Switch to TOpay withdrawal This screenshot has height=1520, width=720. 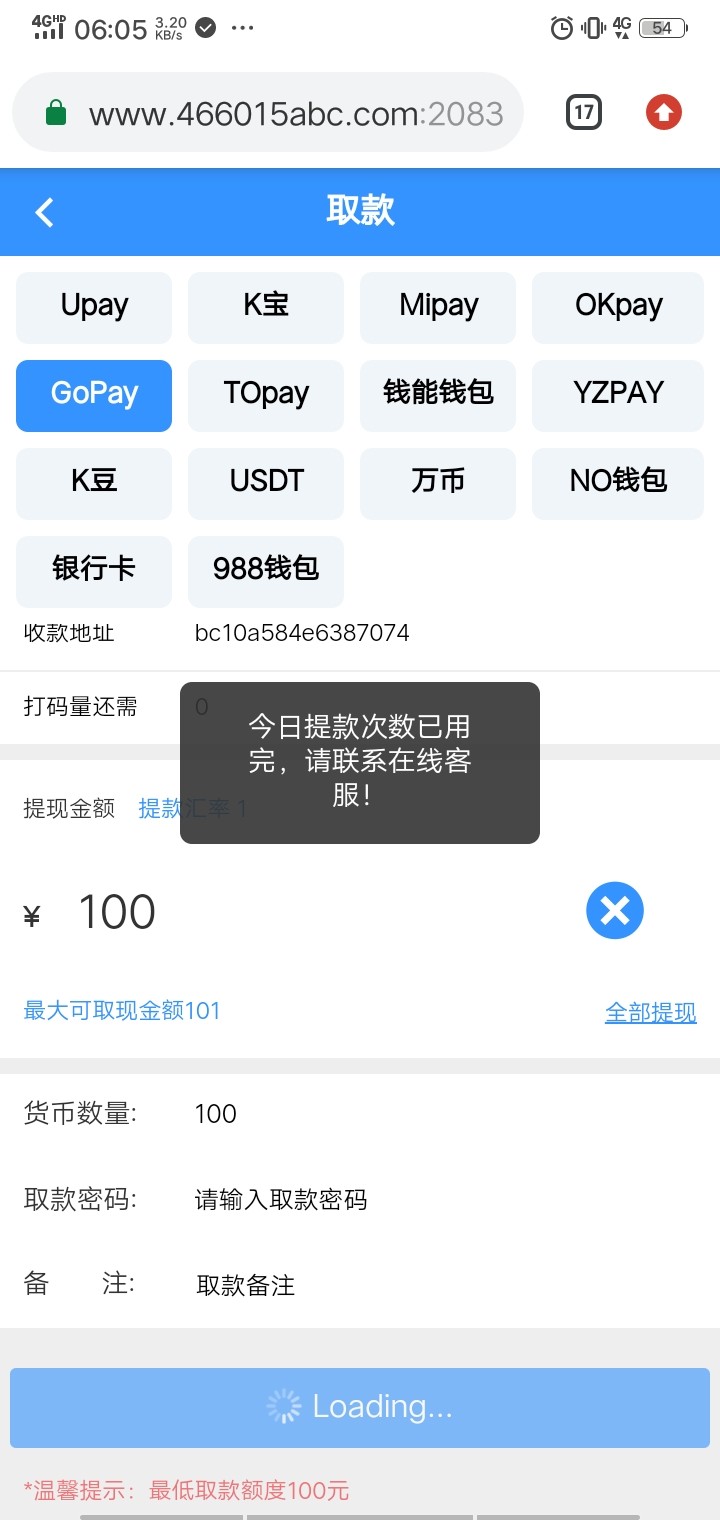pos(266,395)
